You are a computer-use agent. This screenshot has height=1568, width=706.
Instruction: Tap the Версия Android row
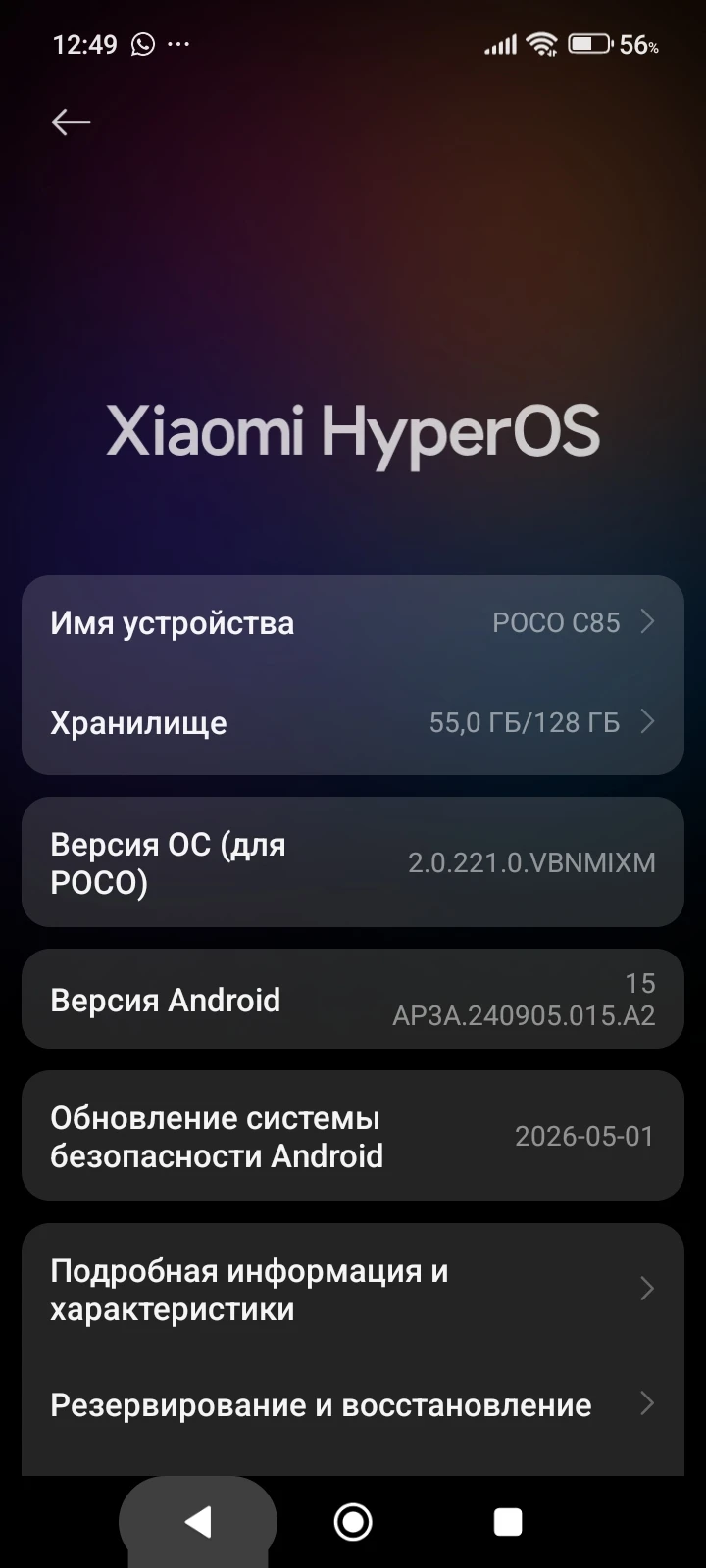353,999
